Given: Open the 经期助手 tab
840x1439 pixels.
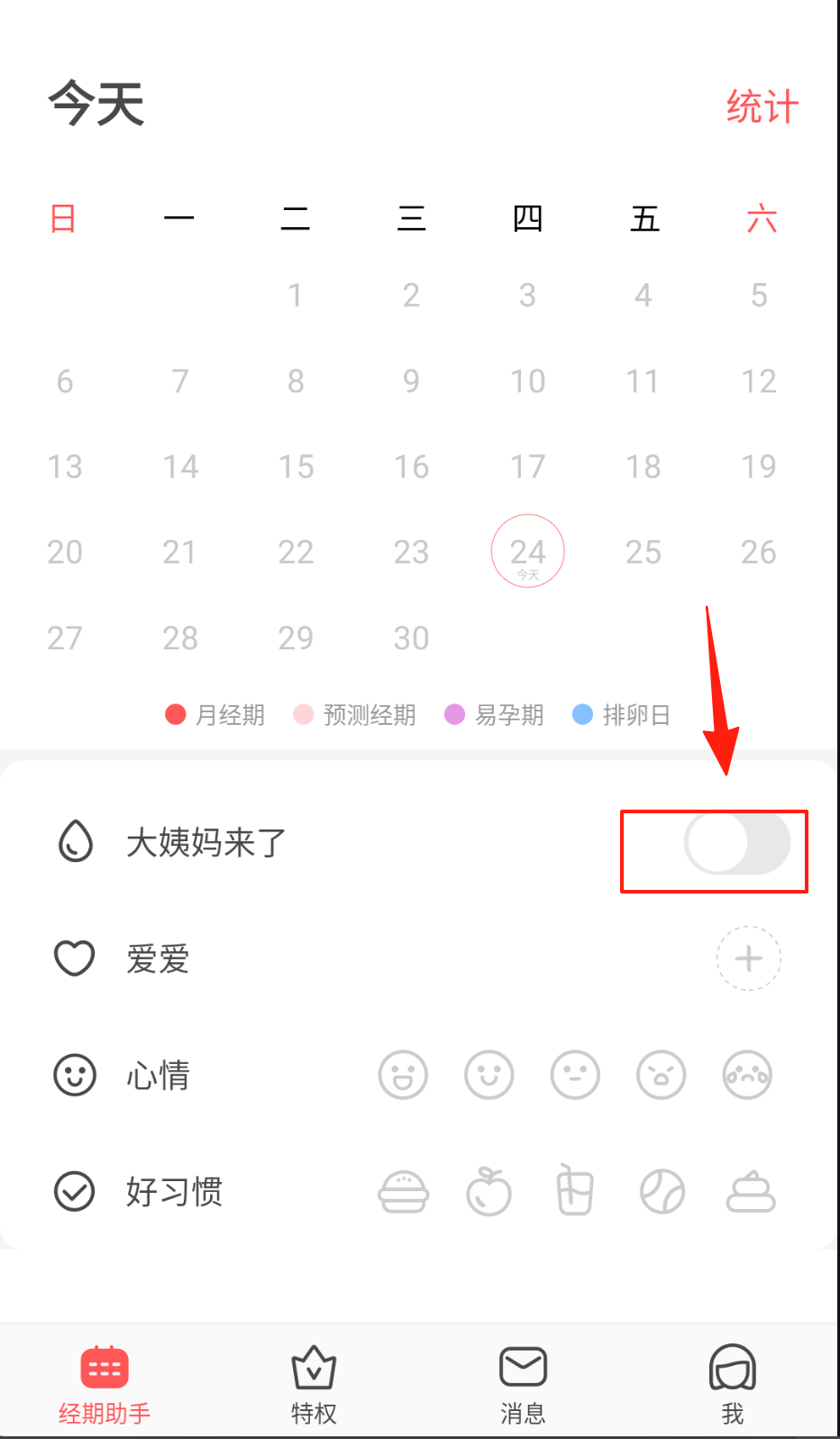Looking at the screenshot, I should point(105,1384).
